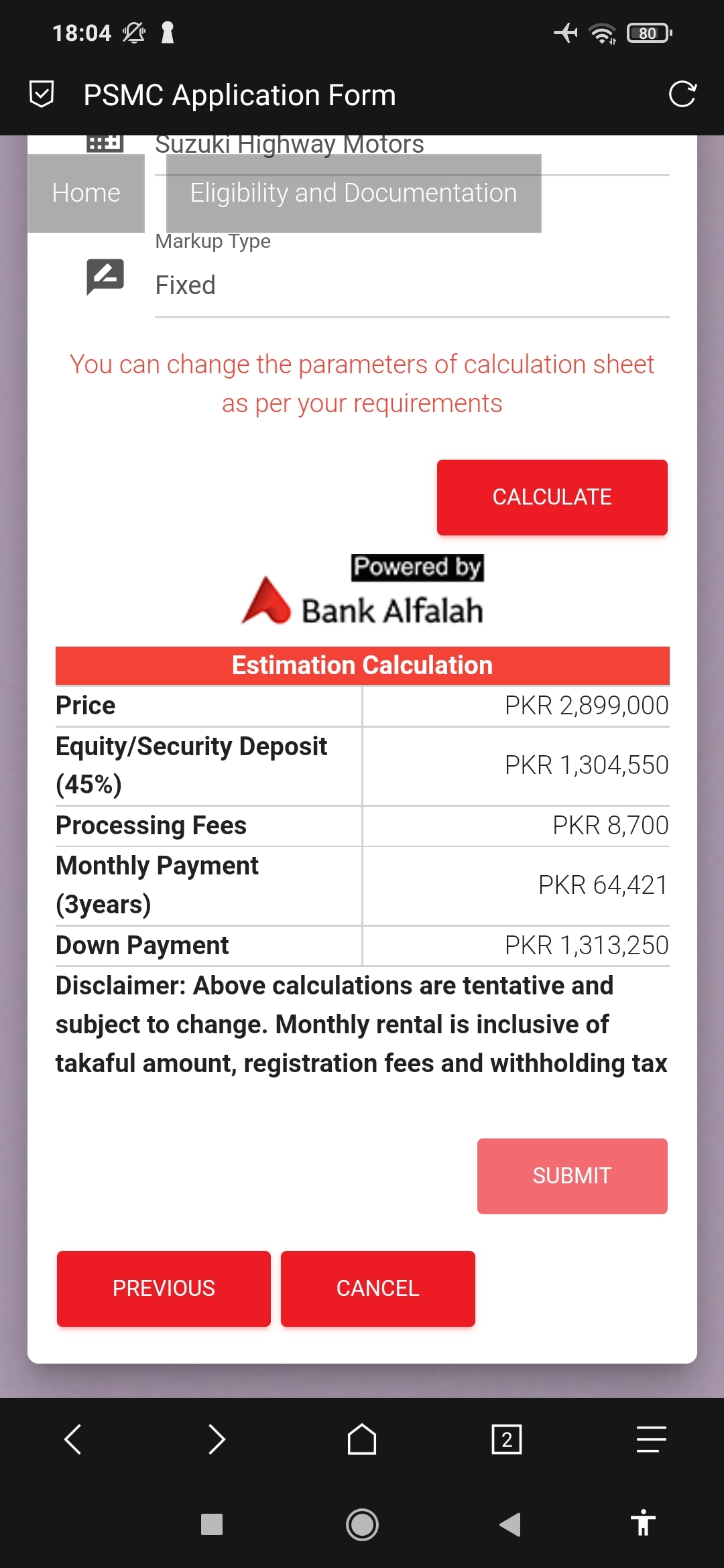Open the site security shield icon

pyautogui.click(x=42, y=94)
